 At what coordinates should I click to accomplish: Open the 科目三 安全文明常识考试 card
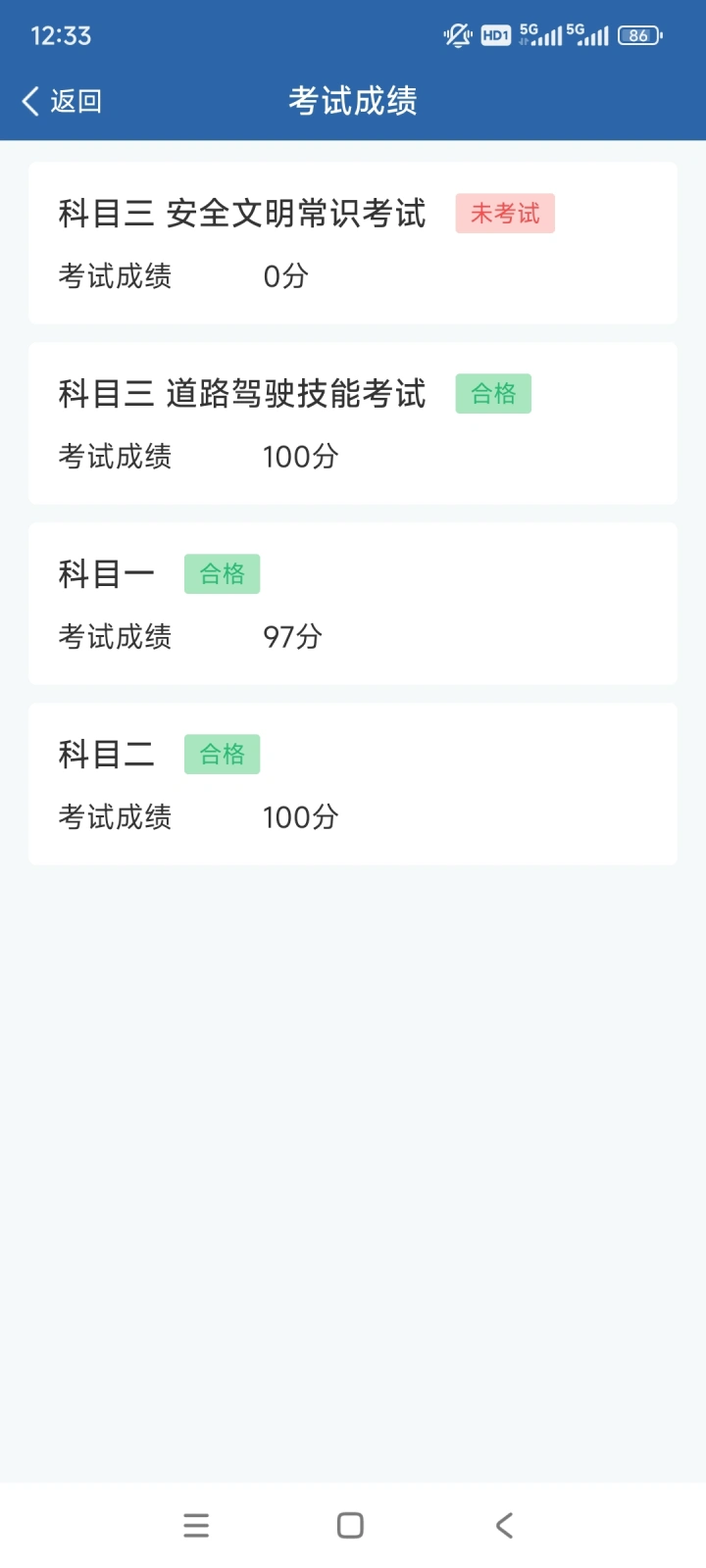click(353, 243)
